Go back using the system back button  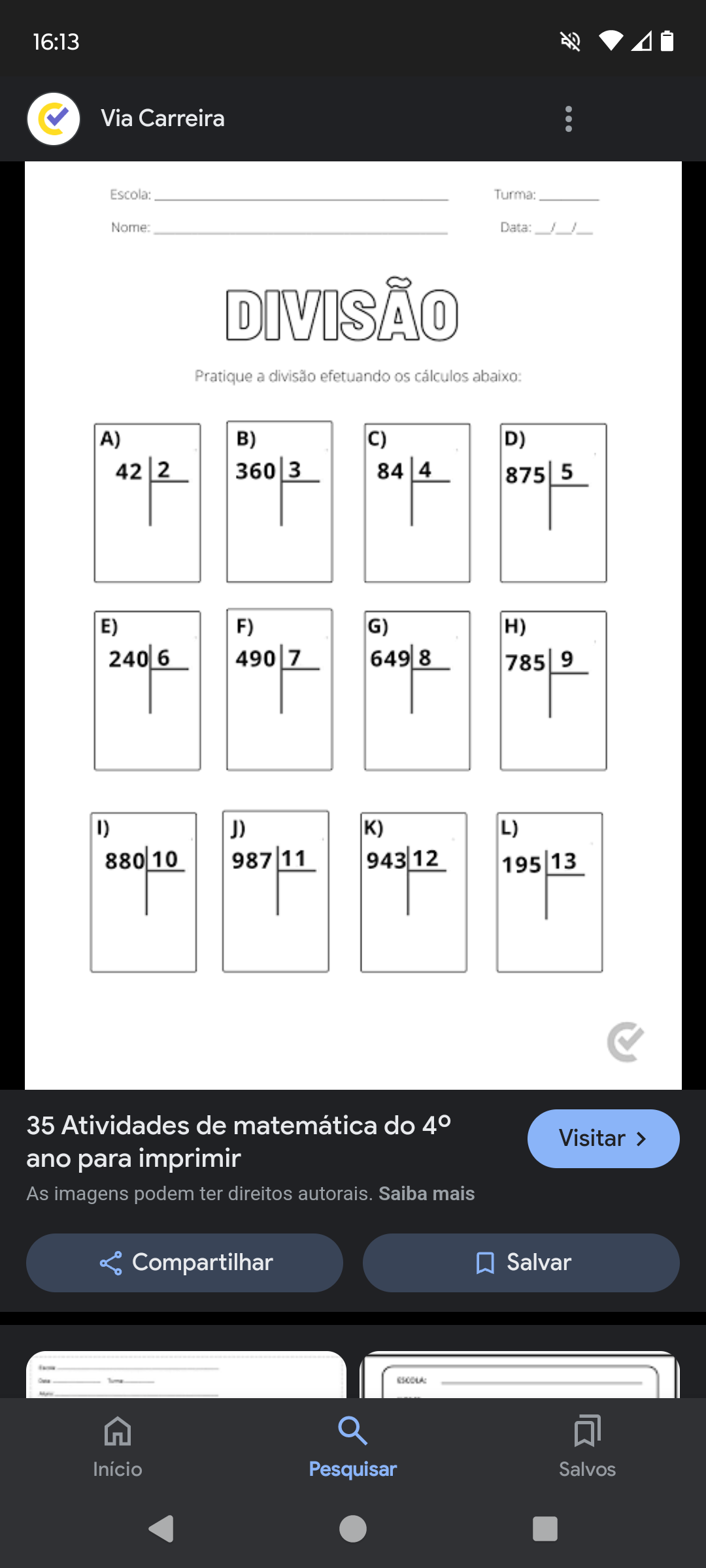(x=161, y=1529)
